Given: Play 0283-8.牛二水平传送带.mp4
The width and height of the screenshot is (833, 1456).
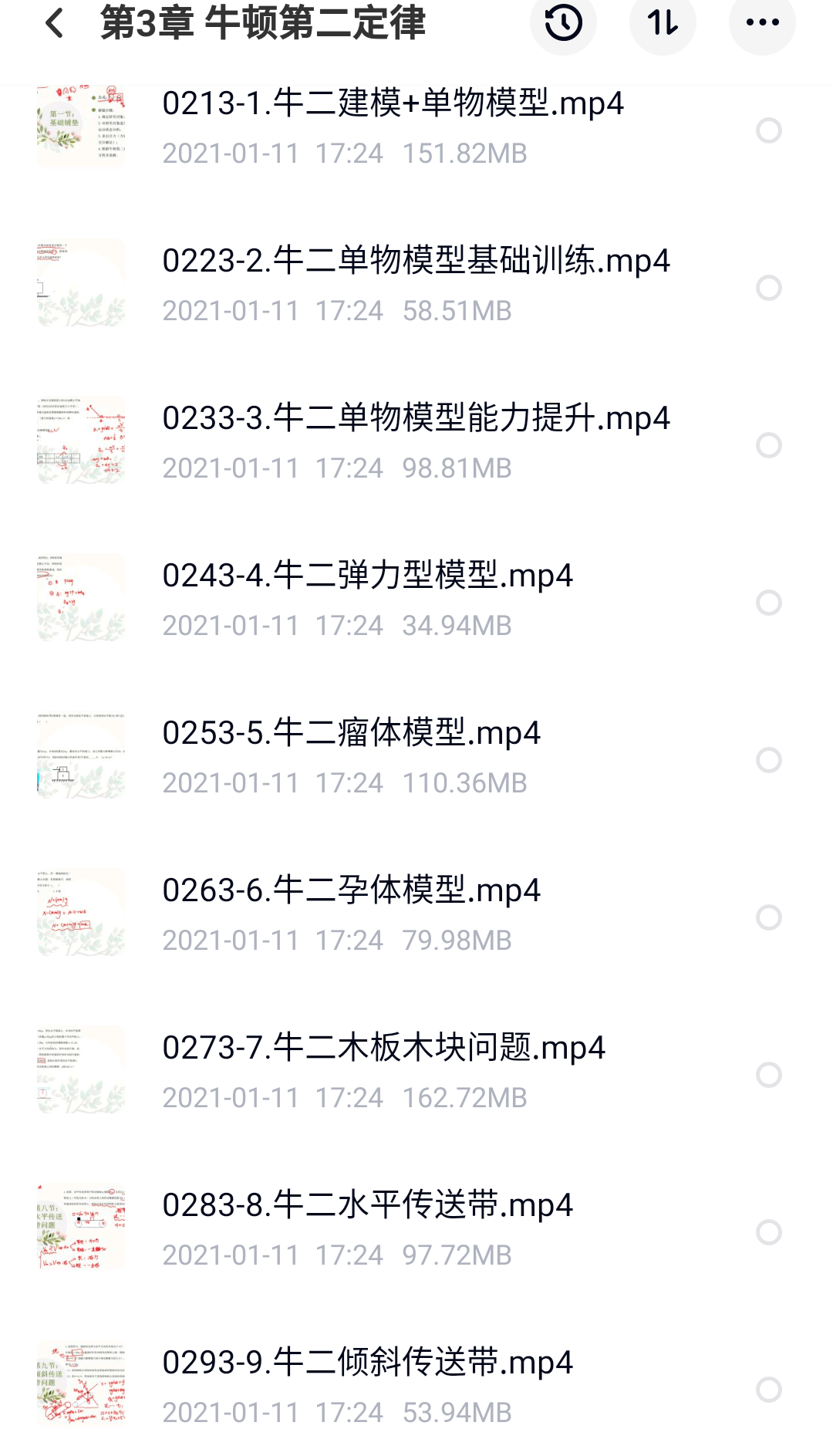Looking at the screenshot, I should point(367,1206).
